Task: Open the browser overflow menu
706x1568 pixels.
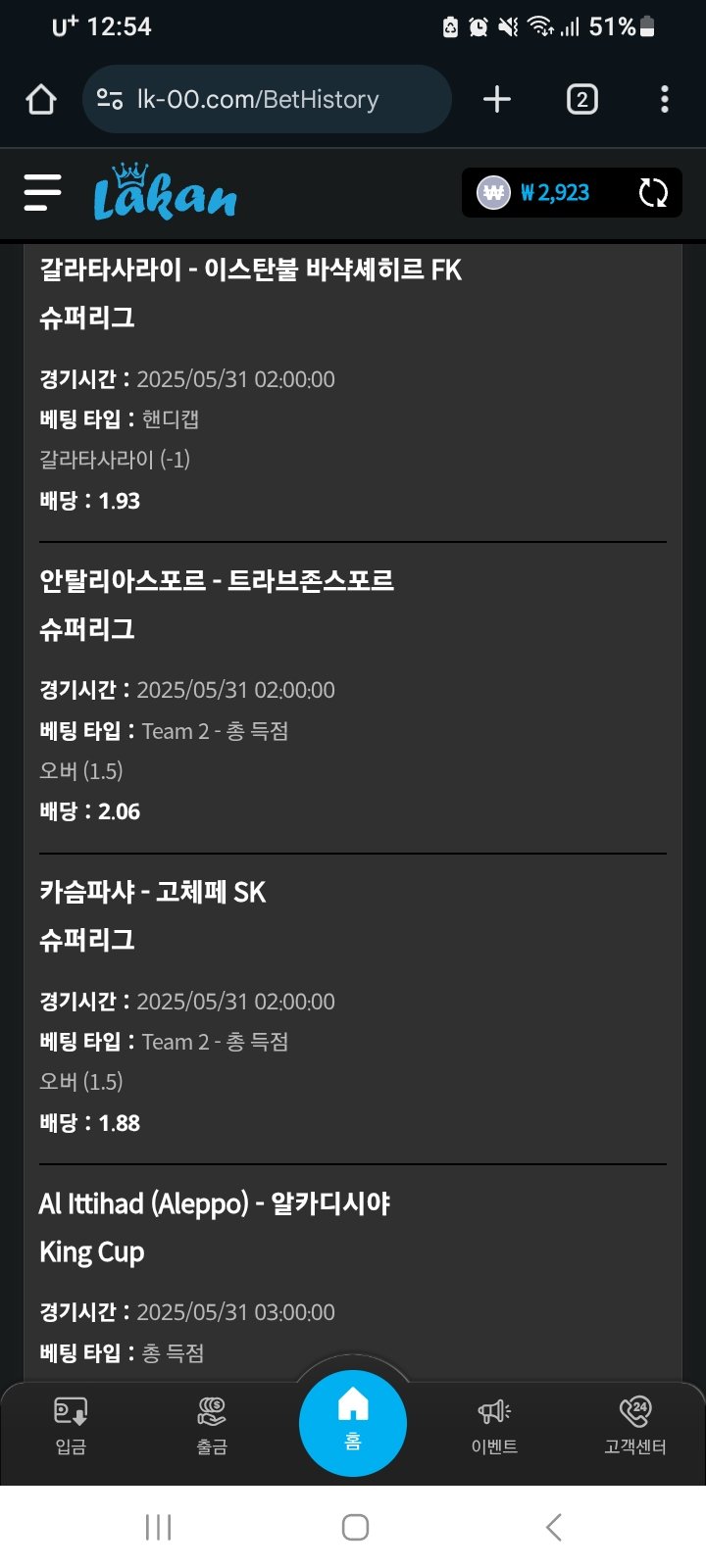Action: [x=665, y=99]
